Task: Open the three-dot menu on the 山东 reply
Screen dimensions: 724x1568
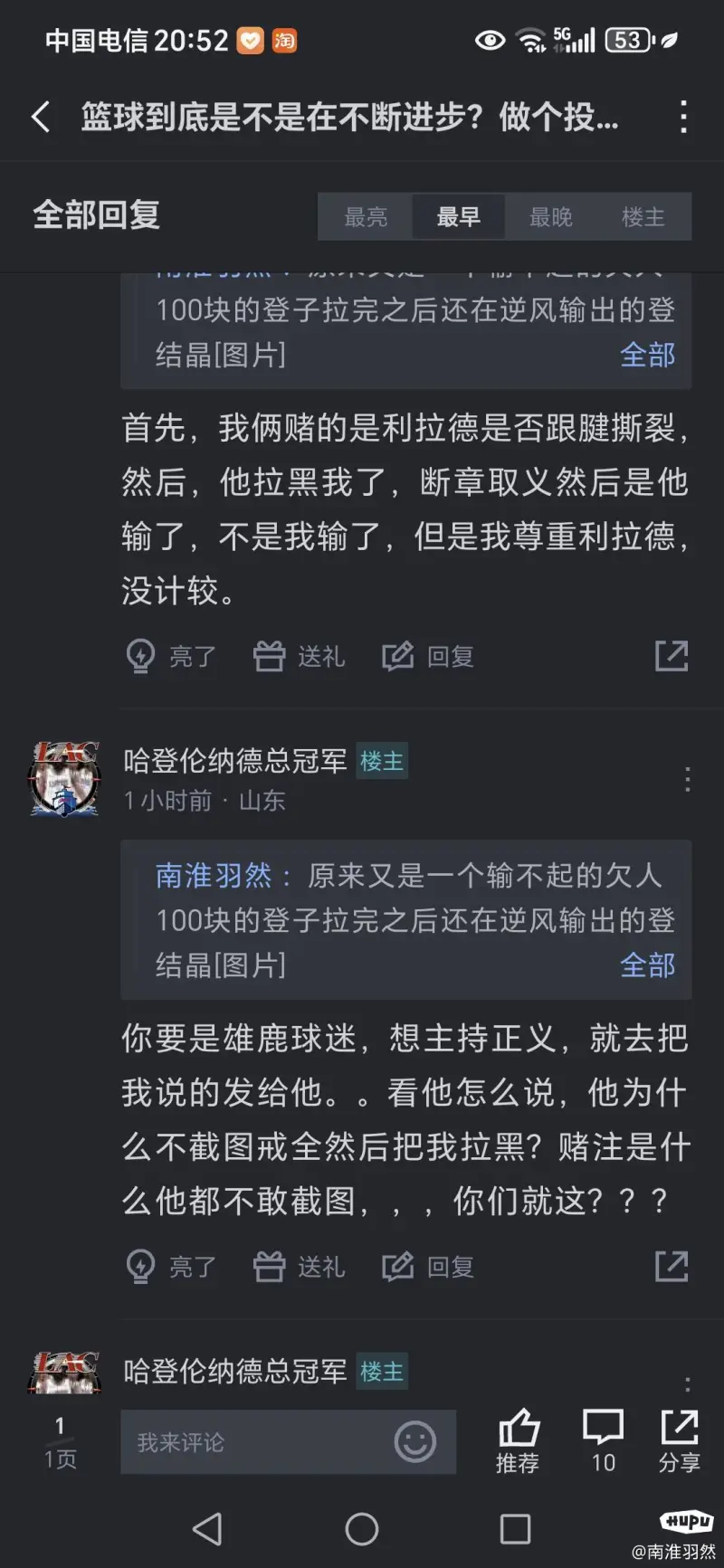Action: tap(688, 779)
